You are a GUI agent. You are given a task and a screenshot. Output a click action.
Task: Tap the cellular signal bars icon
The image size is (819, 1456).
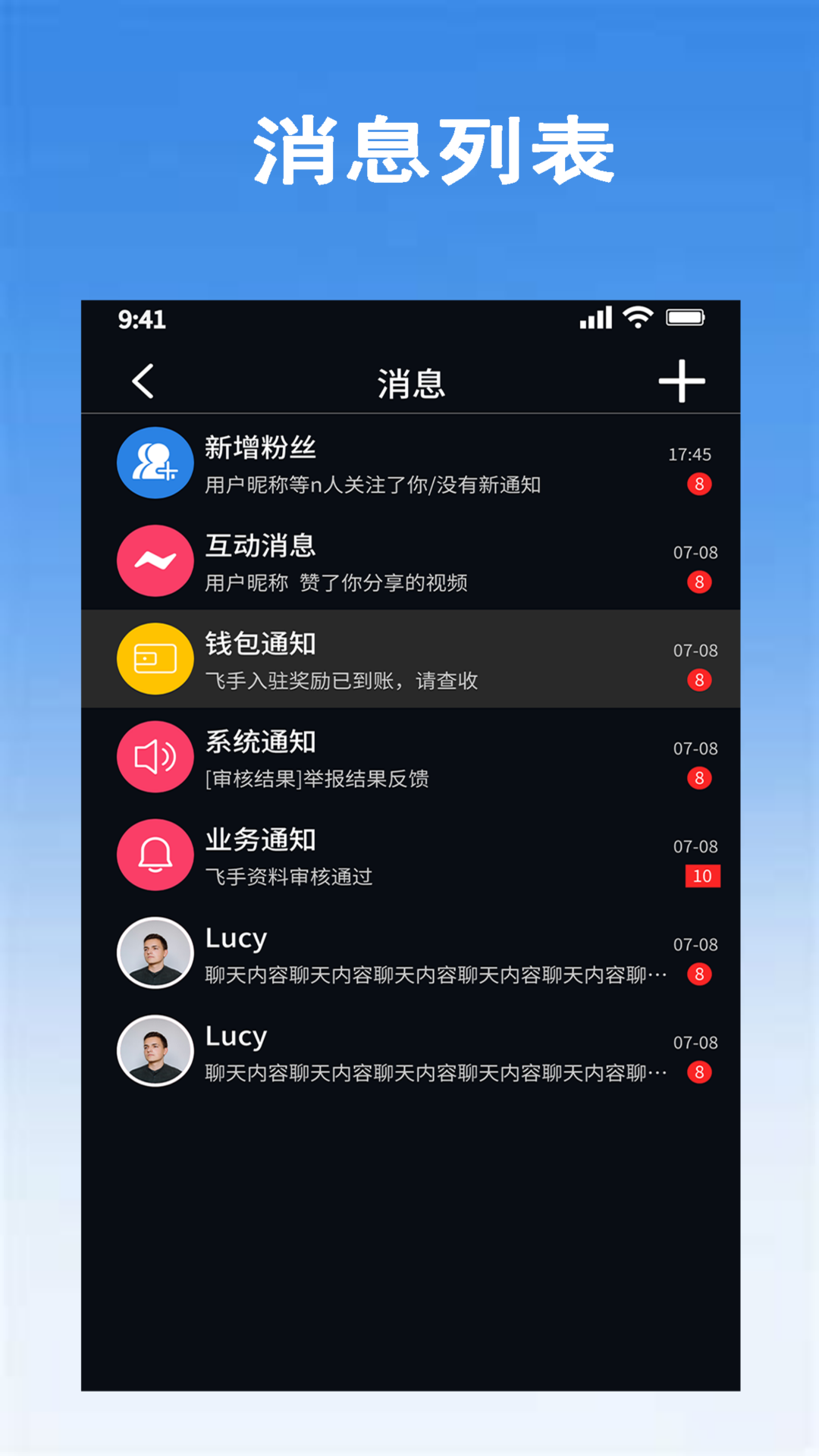596,318
